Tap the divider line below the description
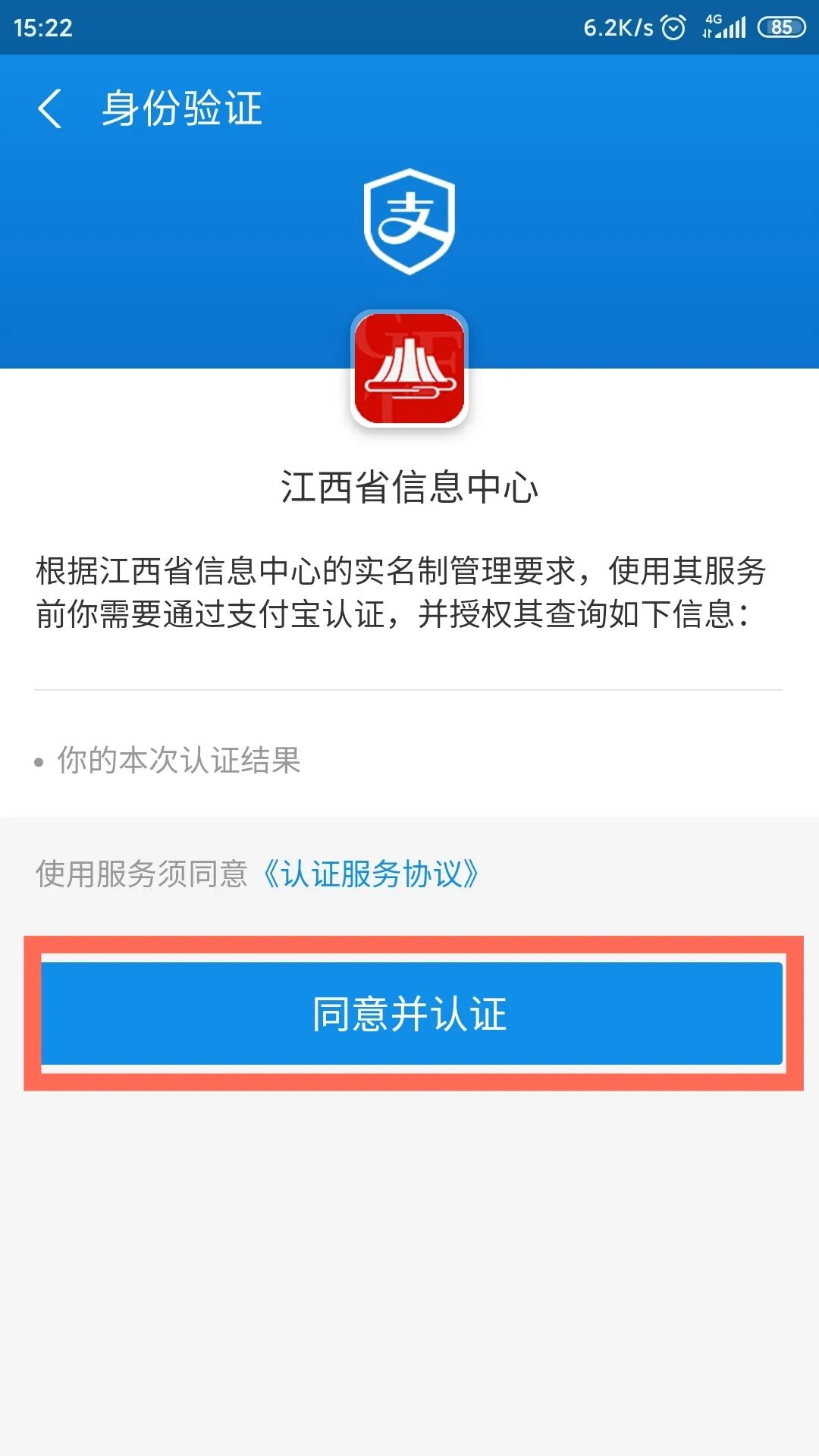This screenshot has width=819, height=1456. click(409, 689)
